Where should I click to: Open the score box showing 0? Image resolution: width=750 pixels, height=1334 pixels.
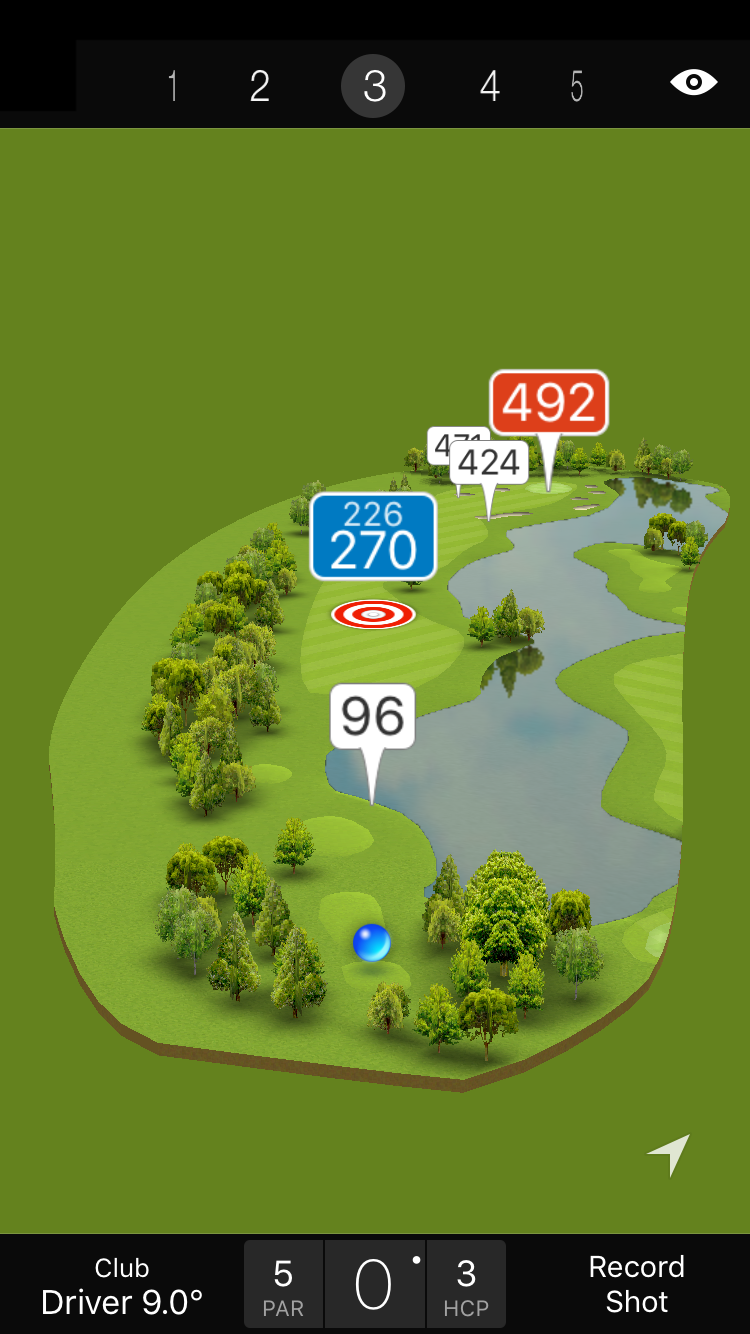[x=374, y=1285]
